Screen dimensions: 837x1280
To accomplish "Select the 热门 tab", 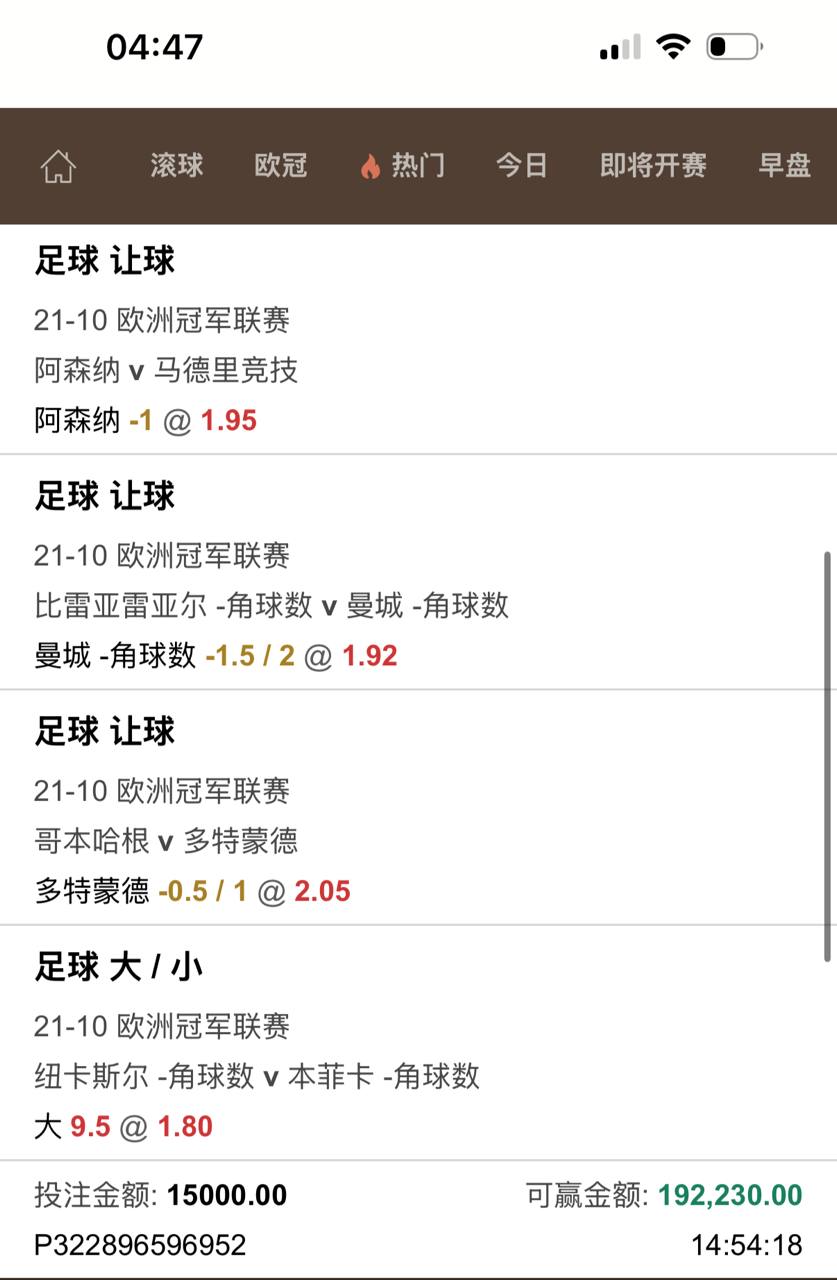I will coord(403,166).
